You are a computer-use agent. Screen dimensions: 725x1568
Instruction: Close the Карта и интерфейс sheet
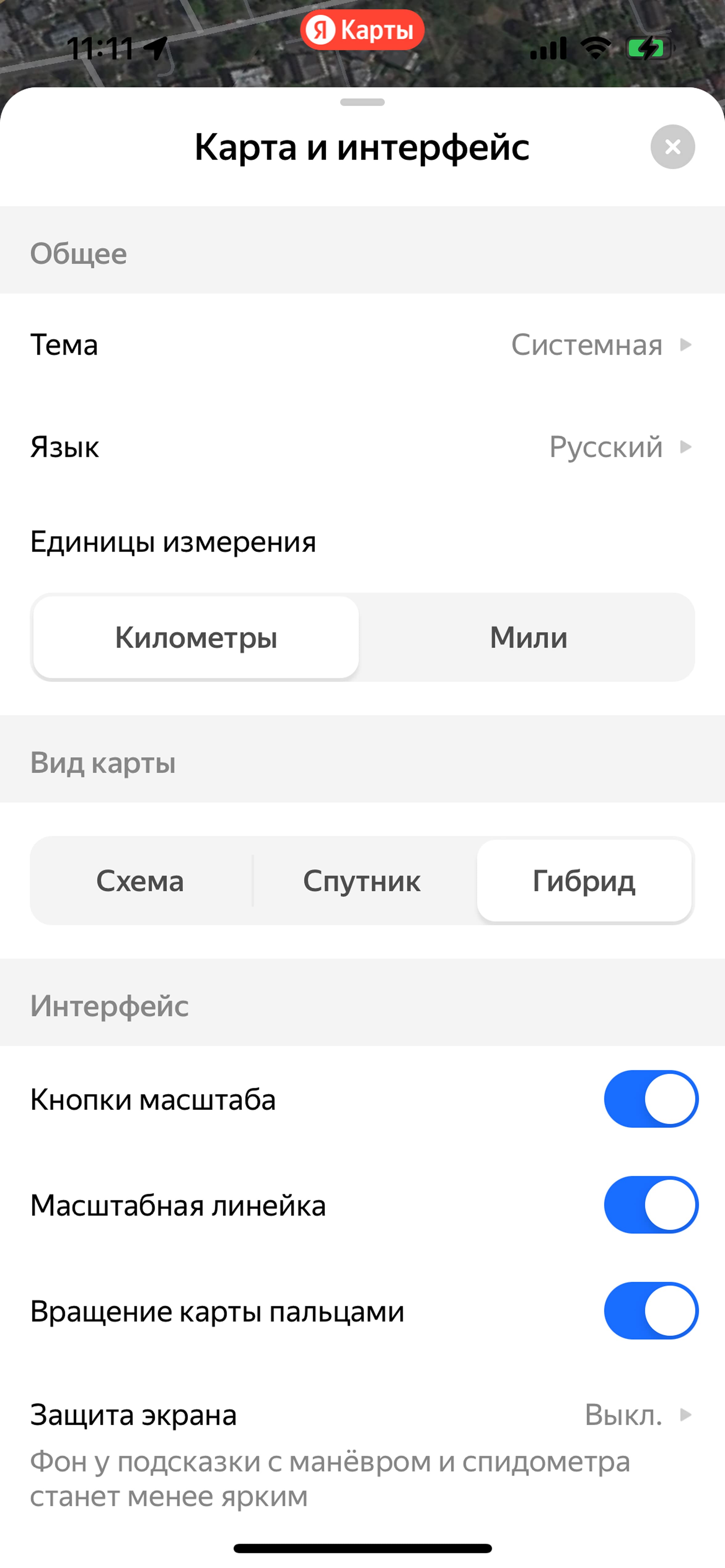[673, 147]
